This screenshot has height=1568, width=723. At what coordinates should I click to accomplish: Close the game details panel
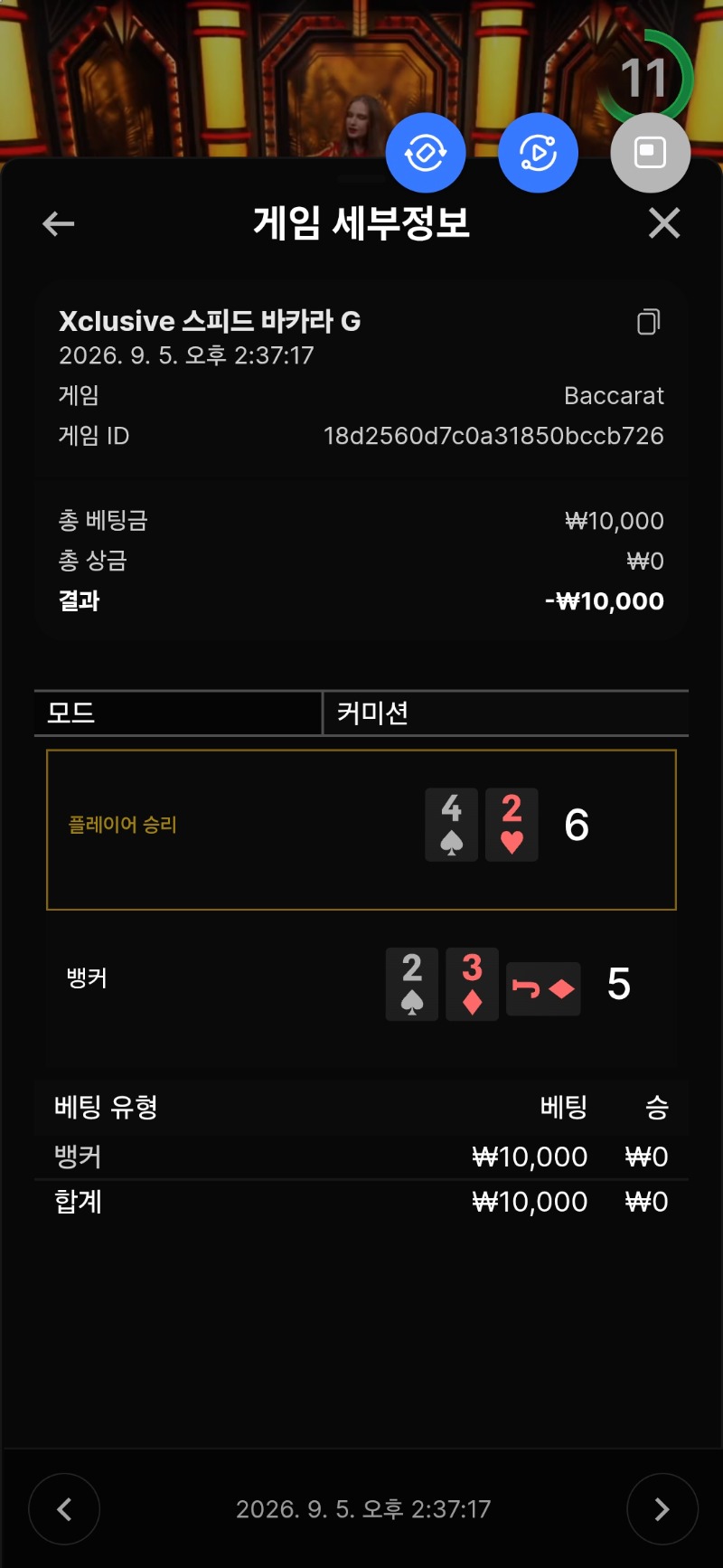pos(664,223)
